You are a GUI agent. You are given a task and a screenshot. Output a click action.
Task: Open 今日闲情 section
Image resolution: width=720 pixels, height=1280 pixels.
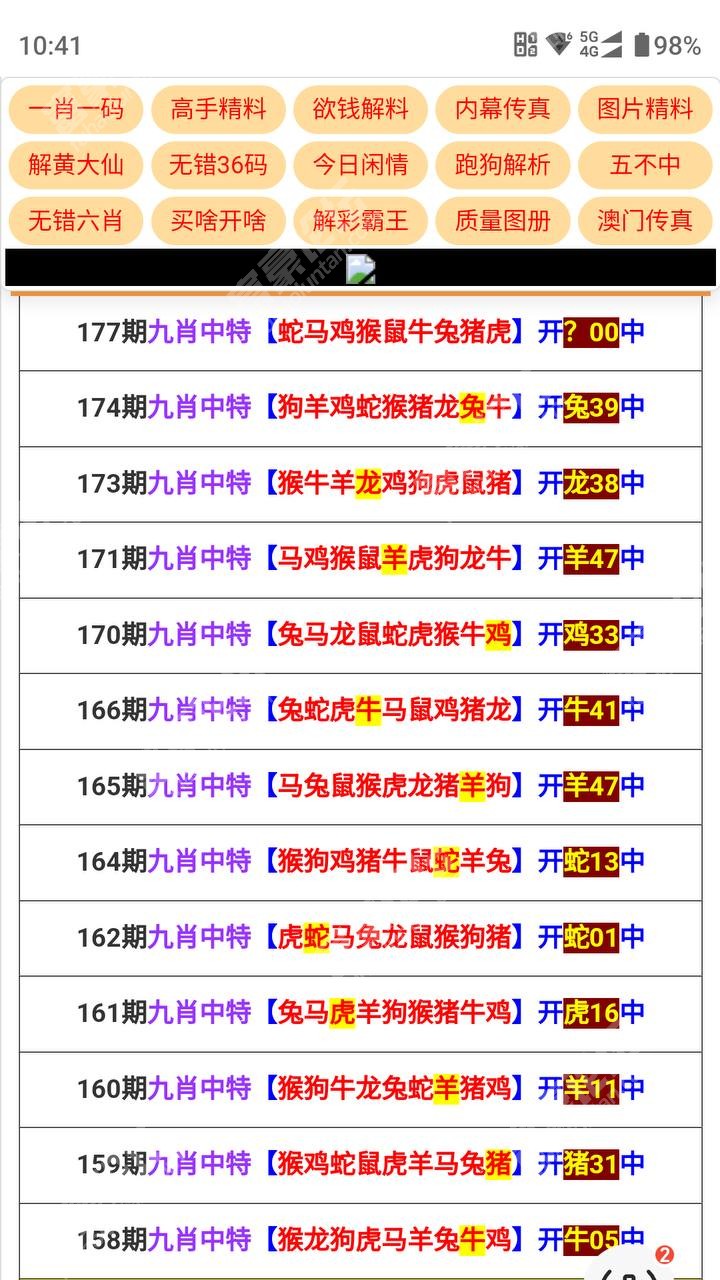360,165
